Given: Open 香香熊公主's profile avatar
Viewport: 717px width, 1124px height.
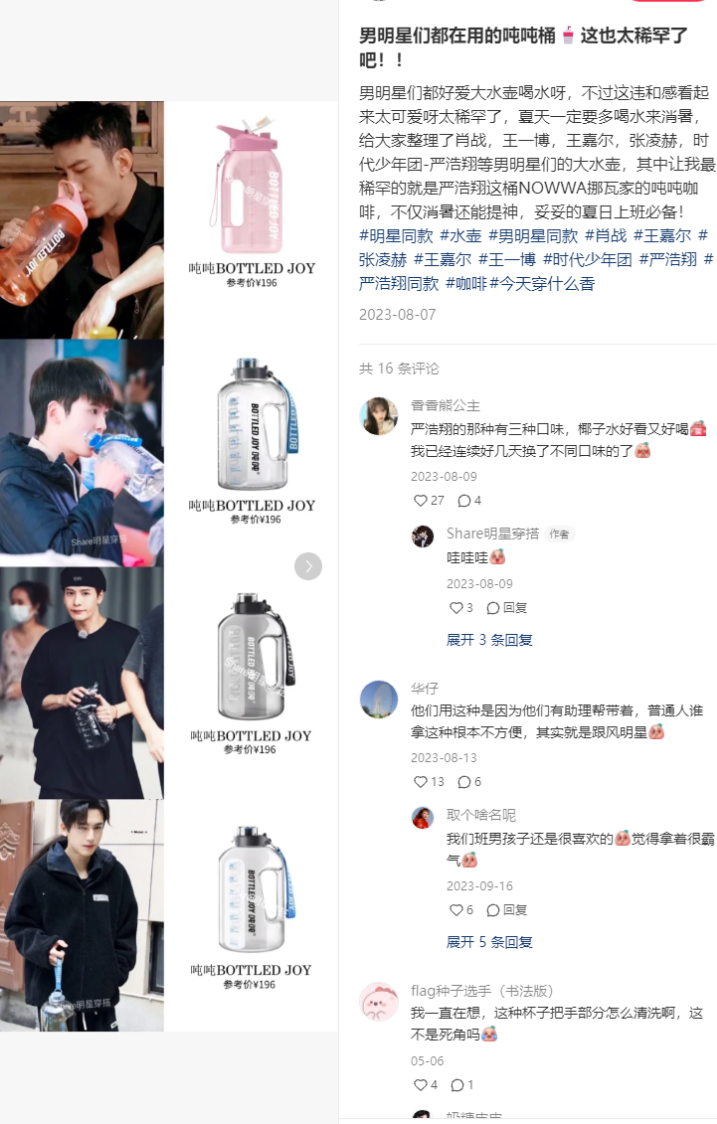Looking at the screenshot, I should click(x=379, y=416).
